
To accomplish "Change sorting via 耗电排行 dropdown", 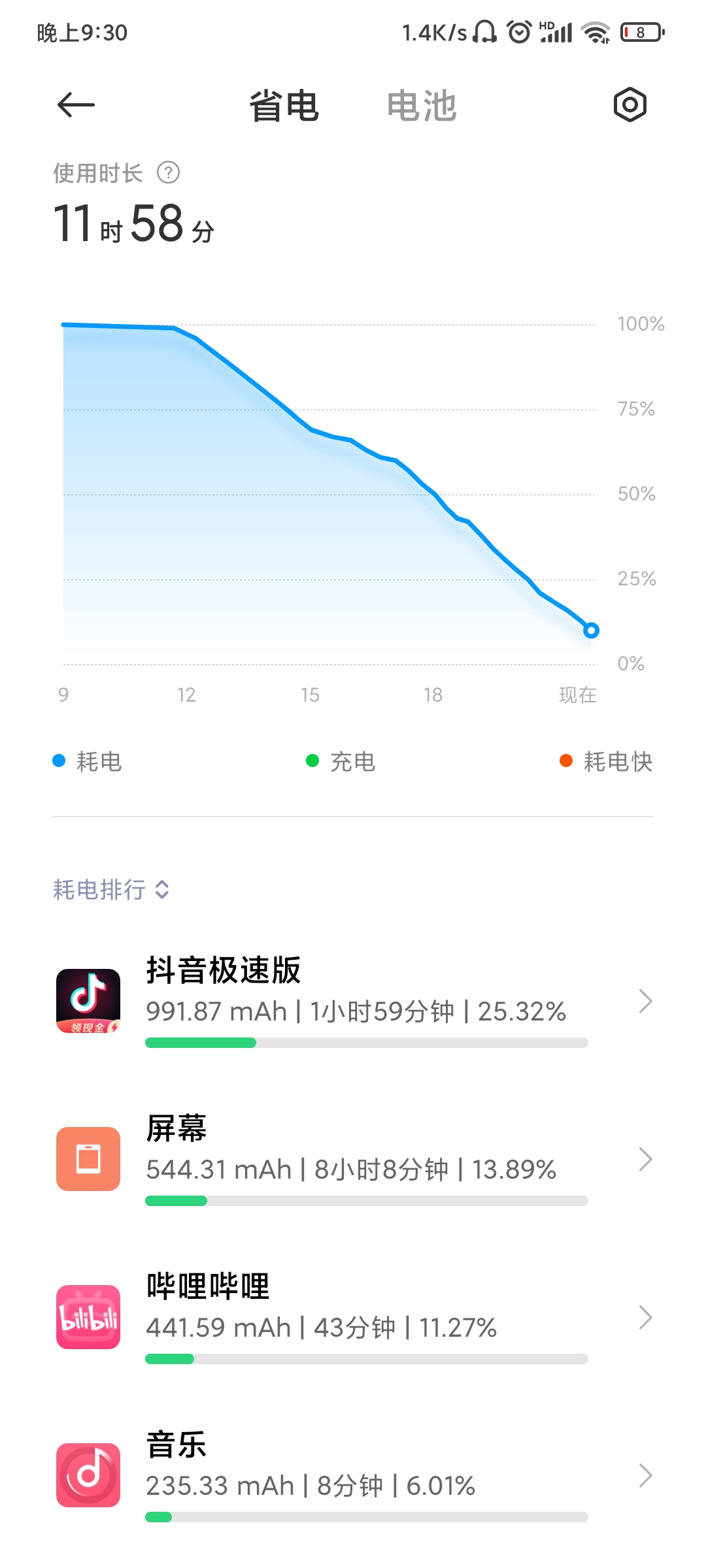I will pos(111,889).
